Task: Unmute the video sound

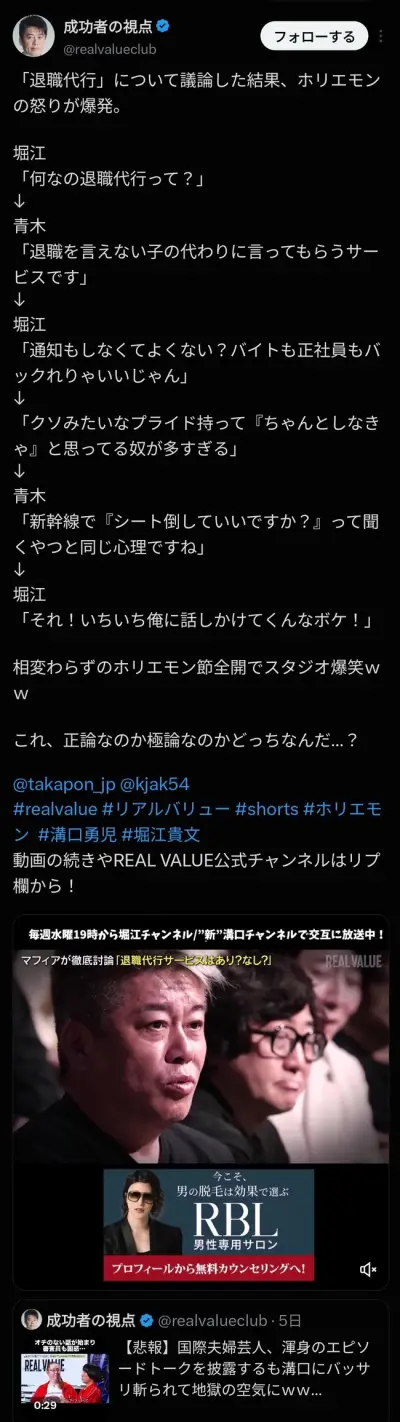Action: pyautogui.click(x=368, y=1269)
